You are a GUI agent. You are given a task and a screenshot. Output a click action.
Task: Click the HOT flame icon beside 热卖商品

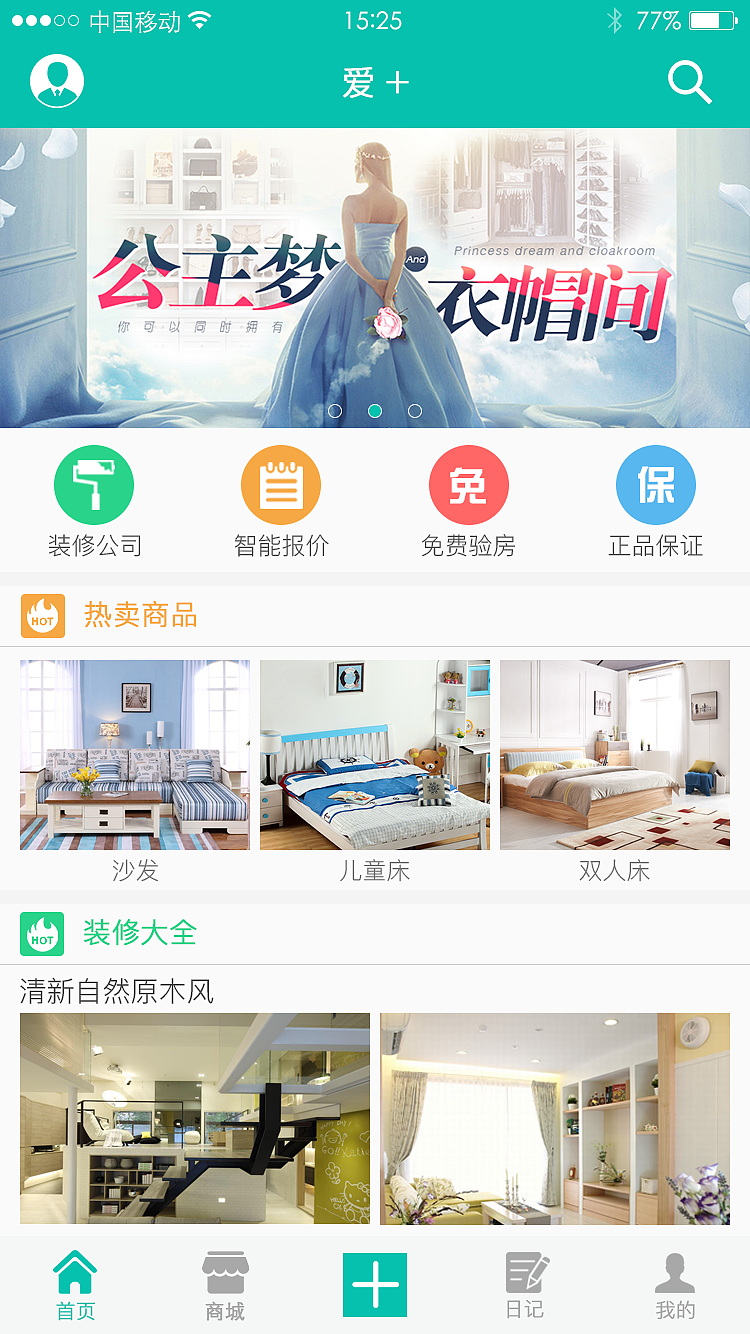42,616
